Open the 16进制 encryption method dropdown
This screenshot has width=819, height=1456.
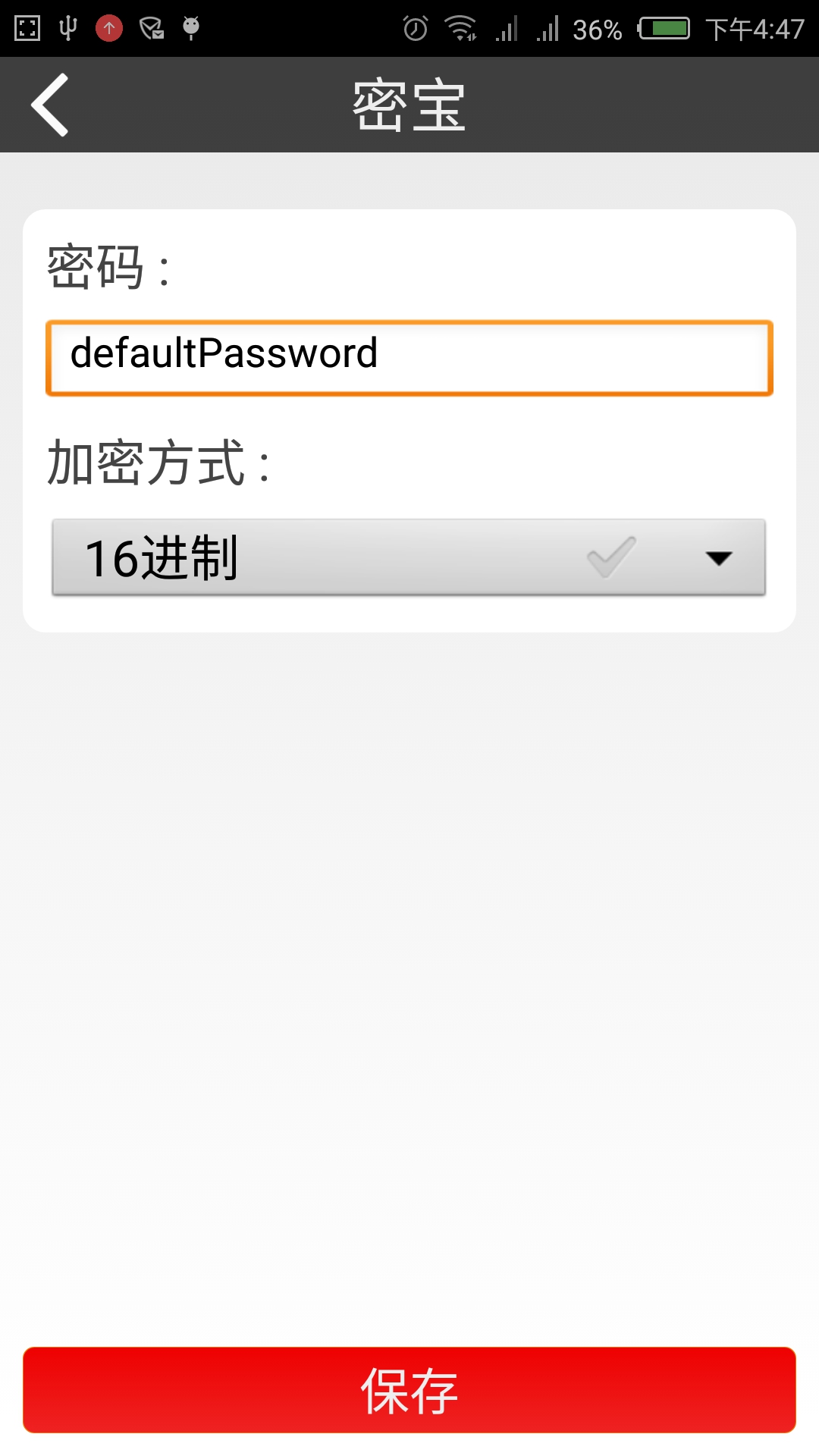click(409, 557)
